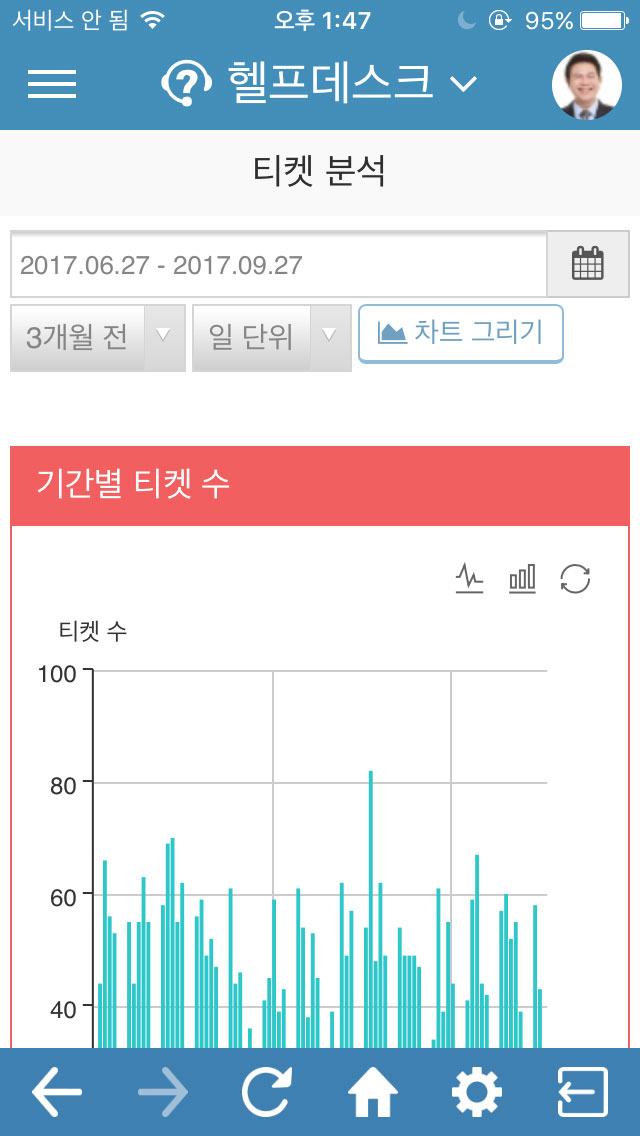Viewport: 640px width, 1136px height.
Task: Switch chart to bar graph view
Action: point(523,579)
